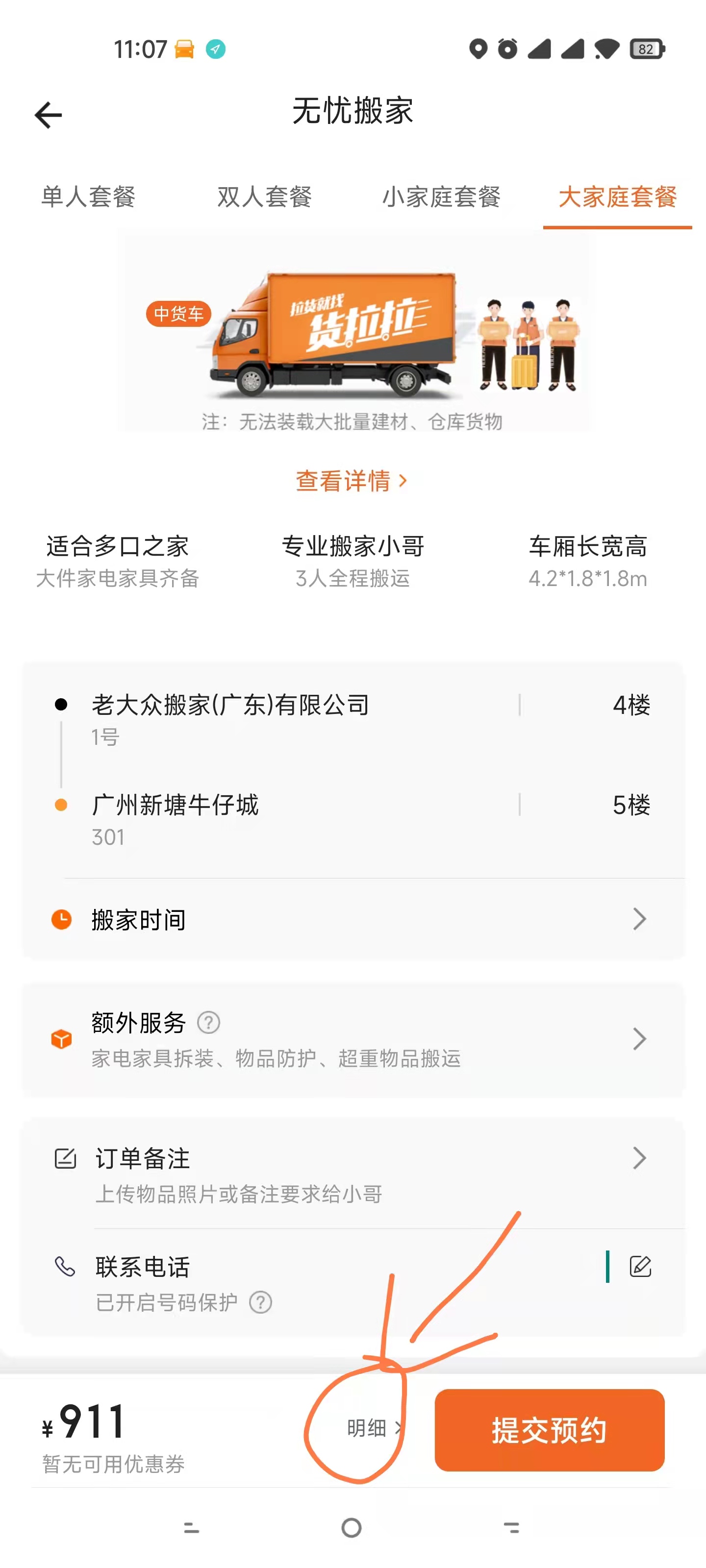Select the destination dot beside 广州新塘牛仔城

pos(60,805)
